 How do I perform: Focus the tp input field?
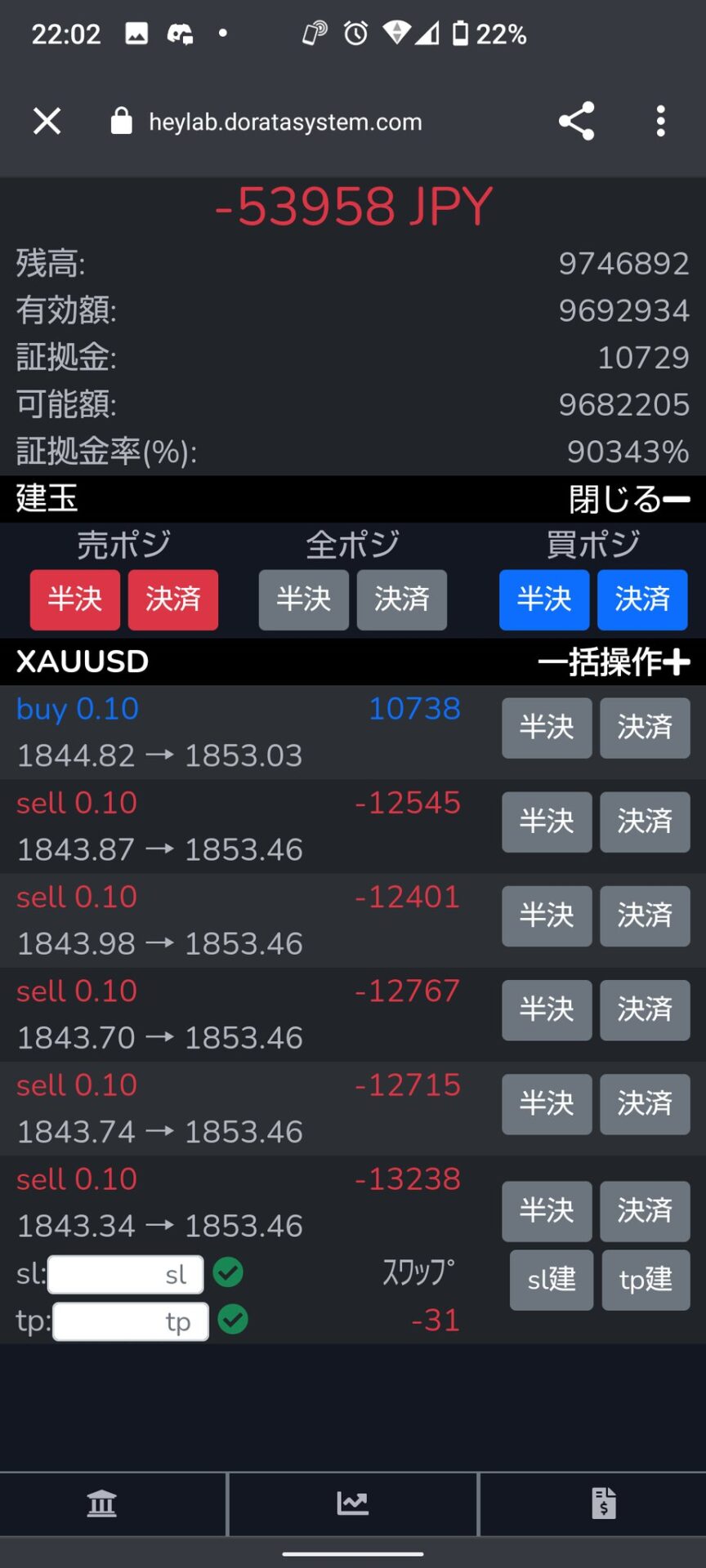click(130, 1321)
